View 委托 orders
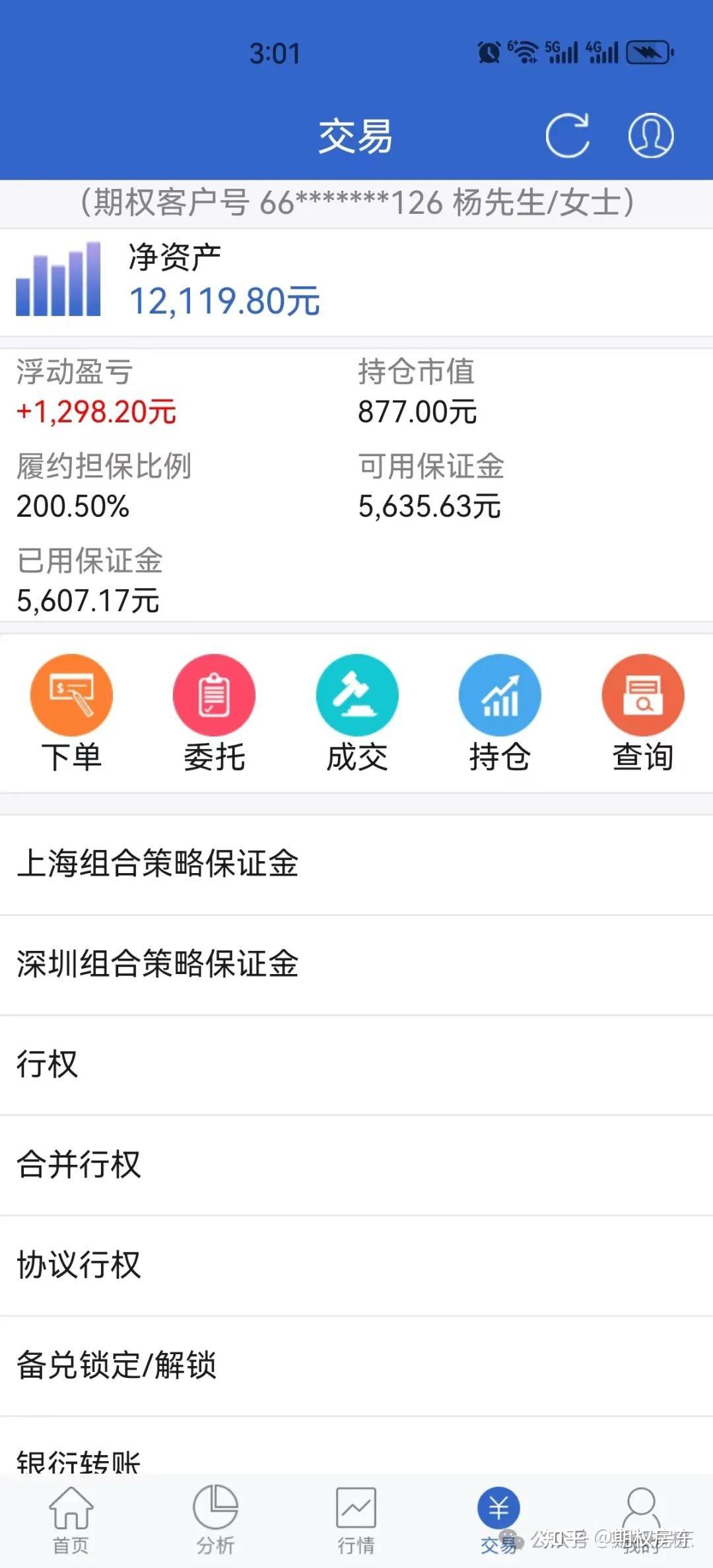Viewport: 713px width, 1568px height. 214,713
